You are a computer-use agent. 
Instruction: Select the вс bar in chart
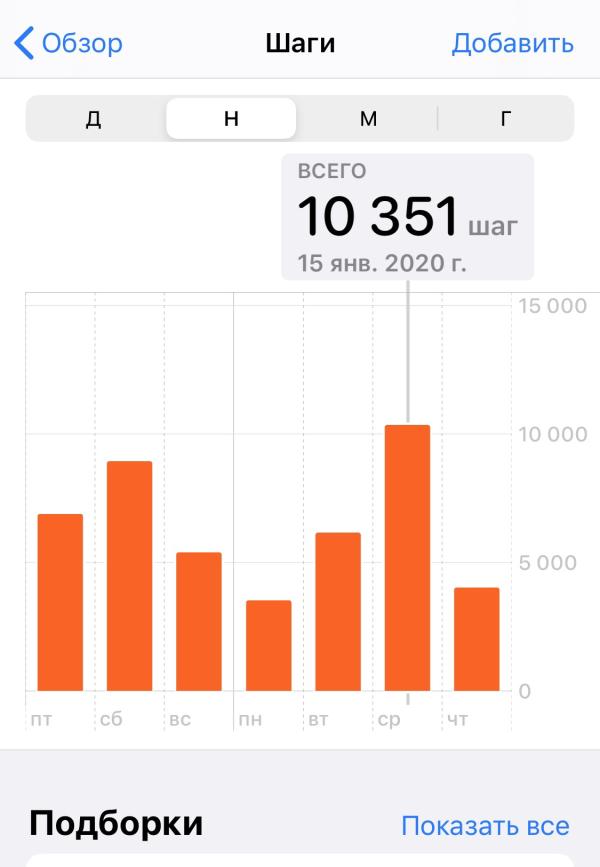[199, 621]
